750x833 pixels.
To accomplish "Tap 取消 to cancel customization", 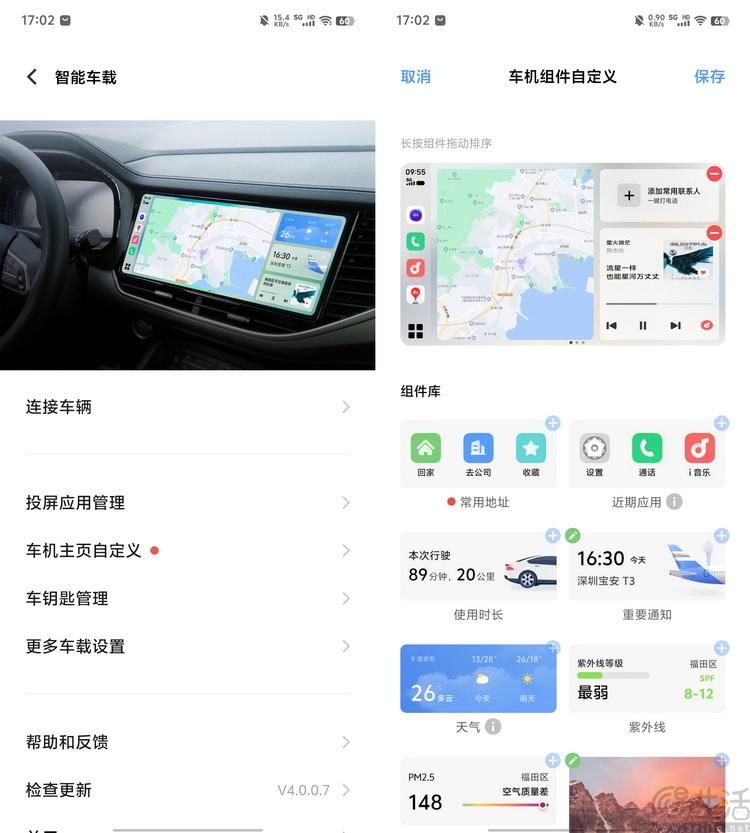I will pos(415,77).
